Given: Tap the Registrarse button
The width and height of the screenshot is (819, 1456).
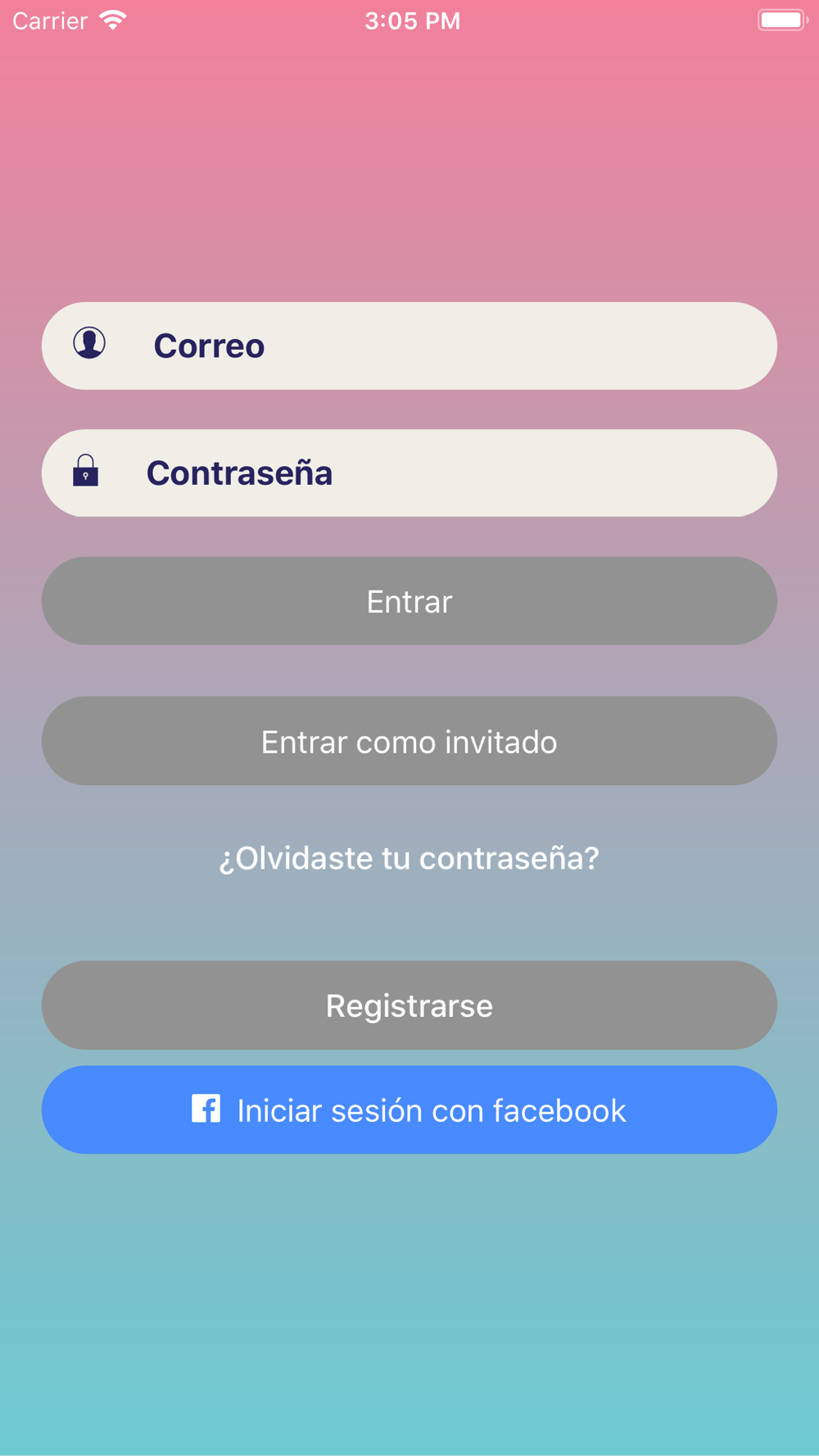Looking at the screenshot, I should (x=409, y=1006).
